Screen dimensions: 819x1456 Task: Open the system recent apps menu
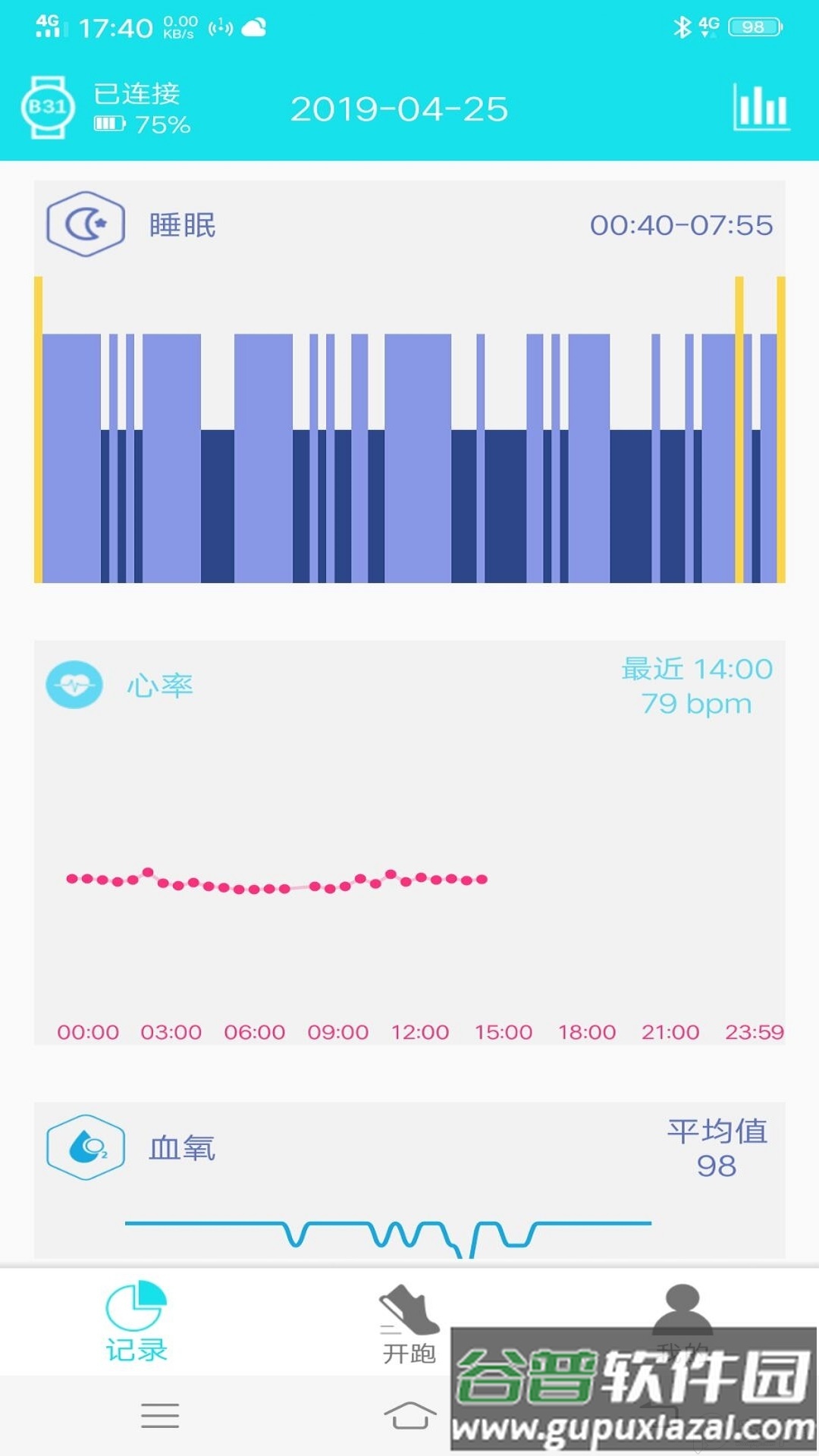[160, 1415]
